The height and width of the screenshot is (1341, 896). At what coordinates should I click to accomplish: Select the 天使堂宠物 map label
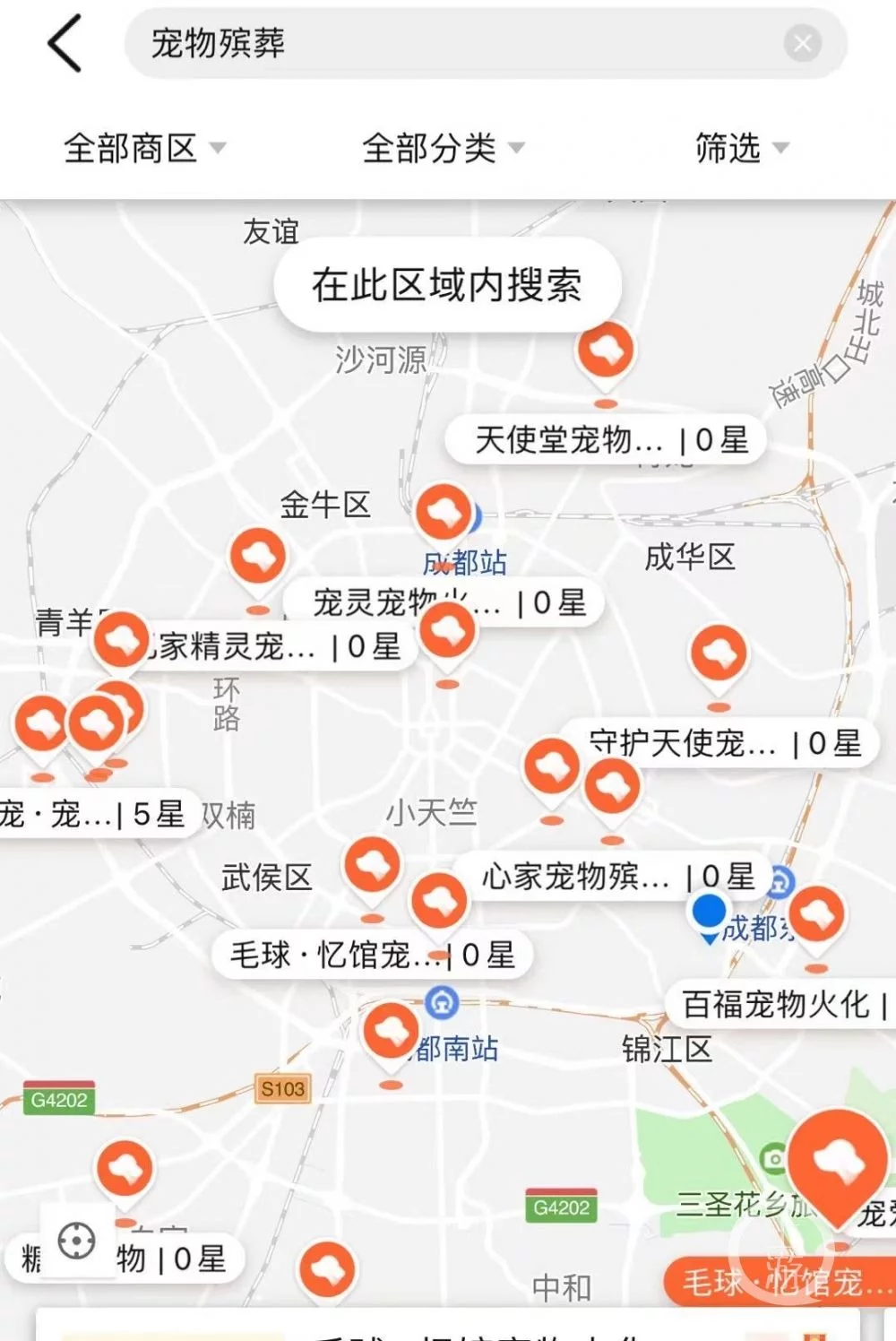pyautogui.click(x=609, y=440)
